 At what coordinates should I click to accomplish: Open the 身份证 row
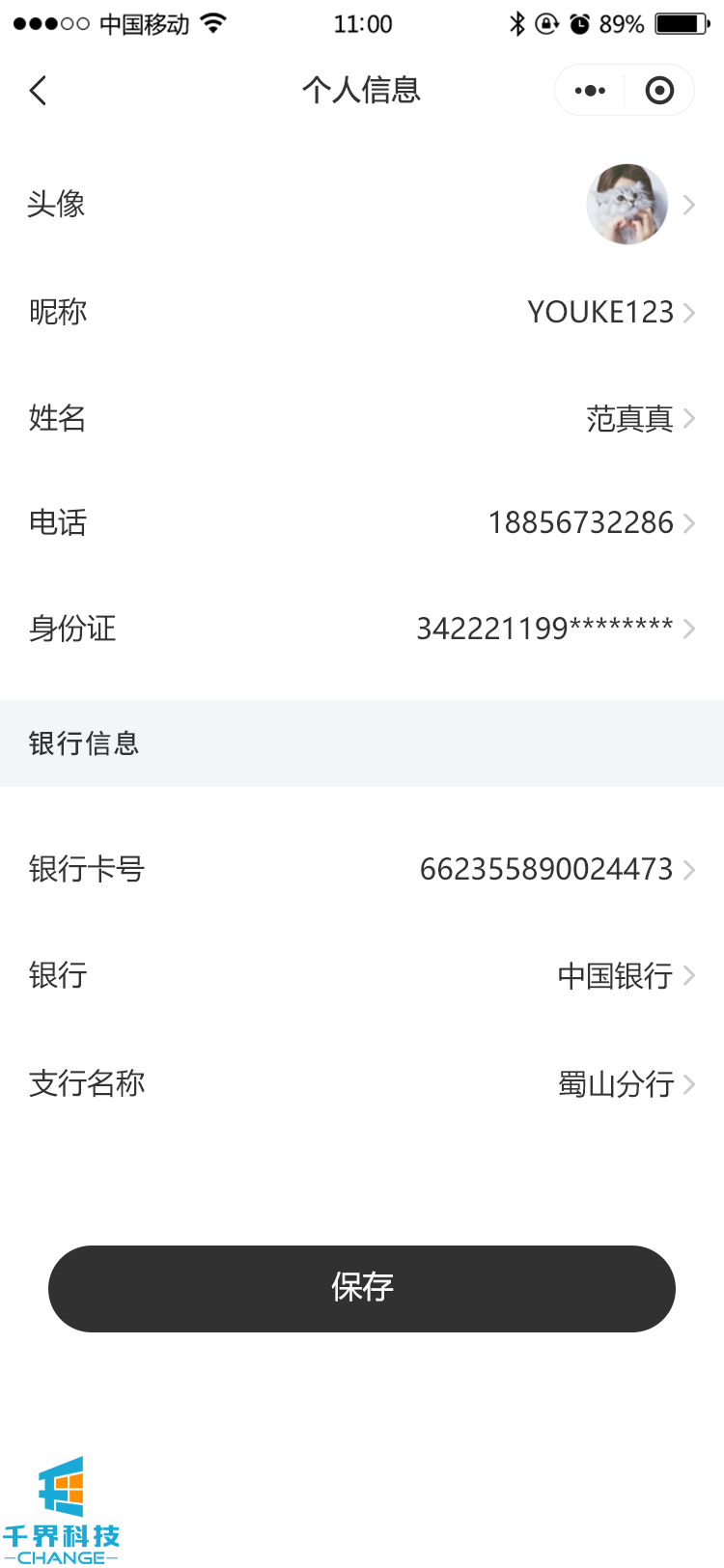(x=545, y=629)
